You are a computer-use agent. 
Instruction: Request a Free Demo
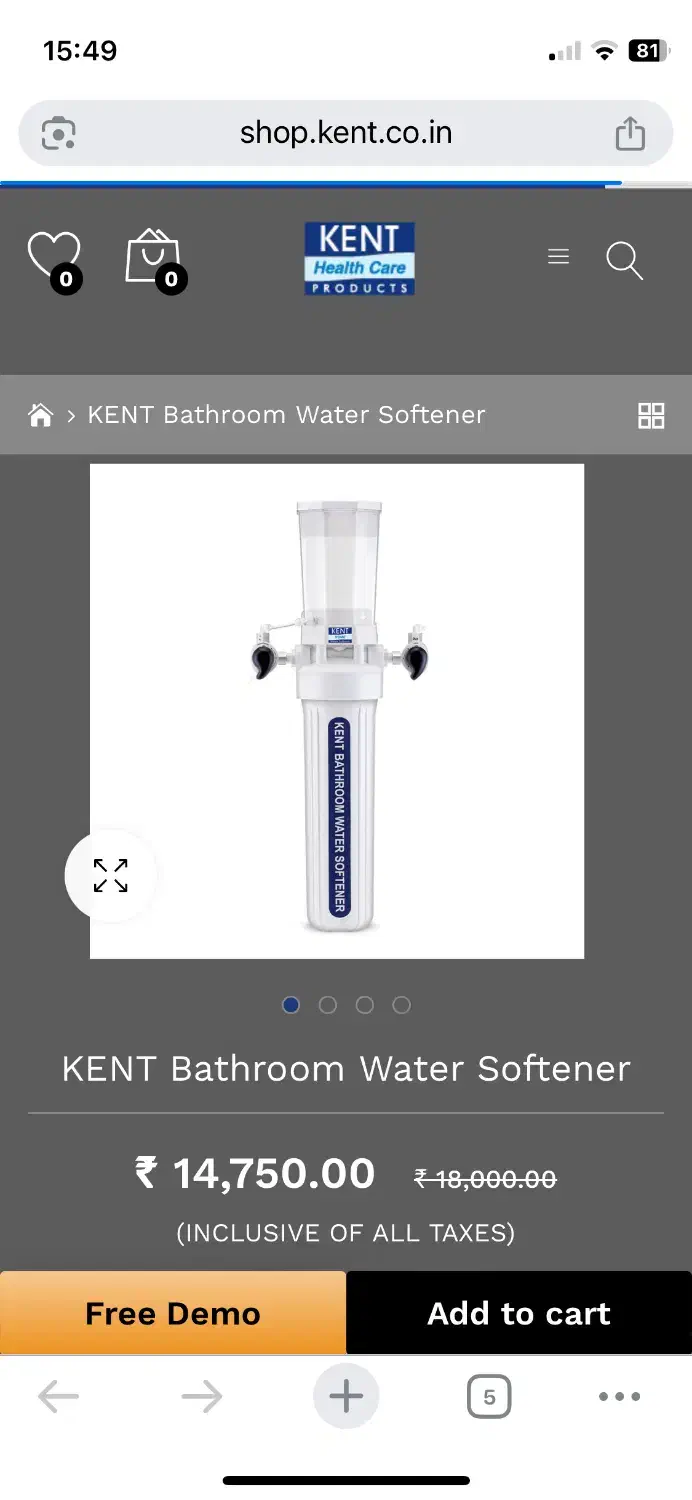click(x=173, y=1313)
